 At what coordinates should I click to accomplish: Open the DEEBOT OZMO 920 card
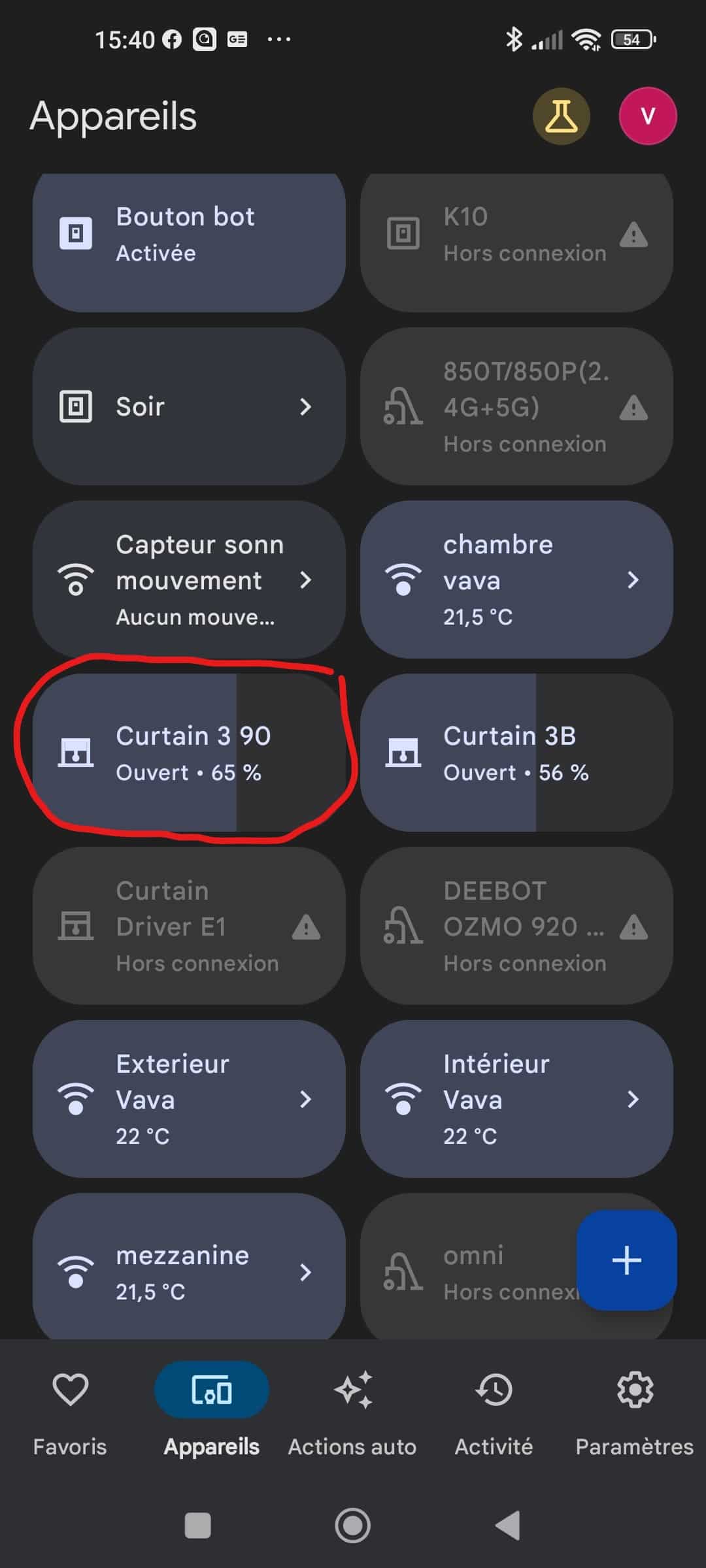tap(516, 926)
